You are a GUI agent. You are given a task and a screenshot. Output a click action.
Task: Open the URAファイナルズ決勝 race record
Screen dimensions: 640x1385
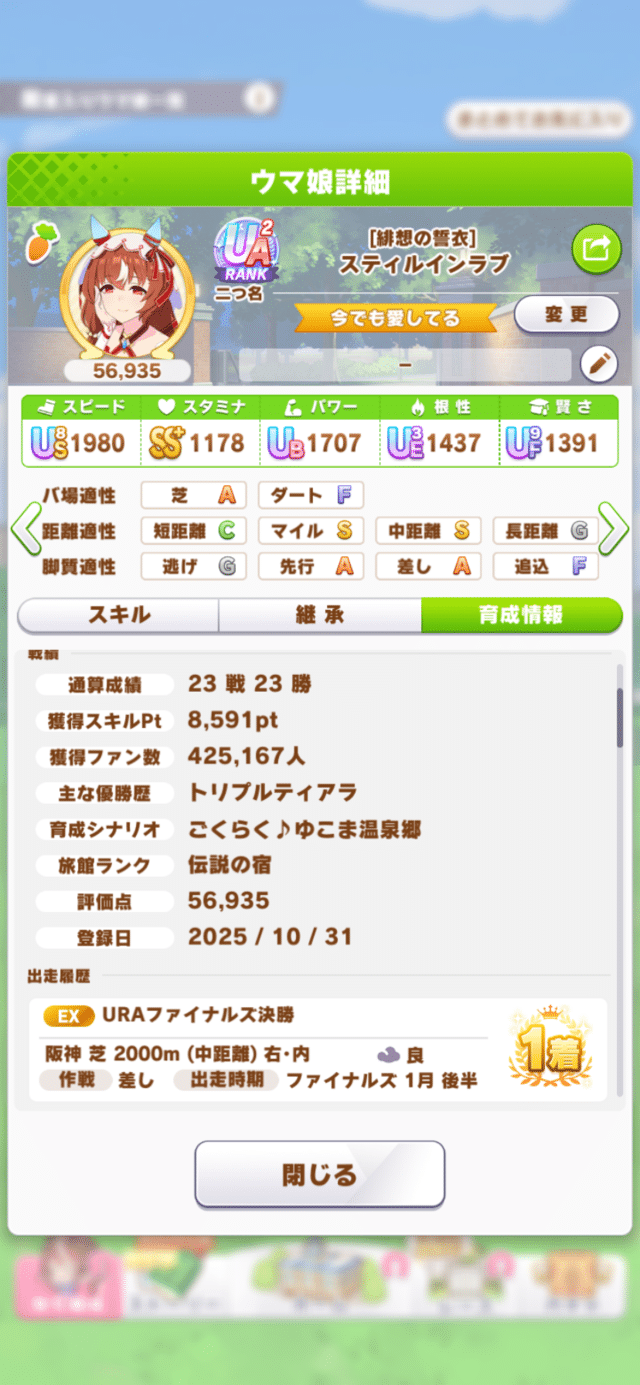pos(318,1049)
